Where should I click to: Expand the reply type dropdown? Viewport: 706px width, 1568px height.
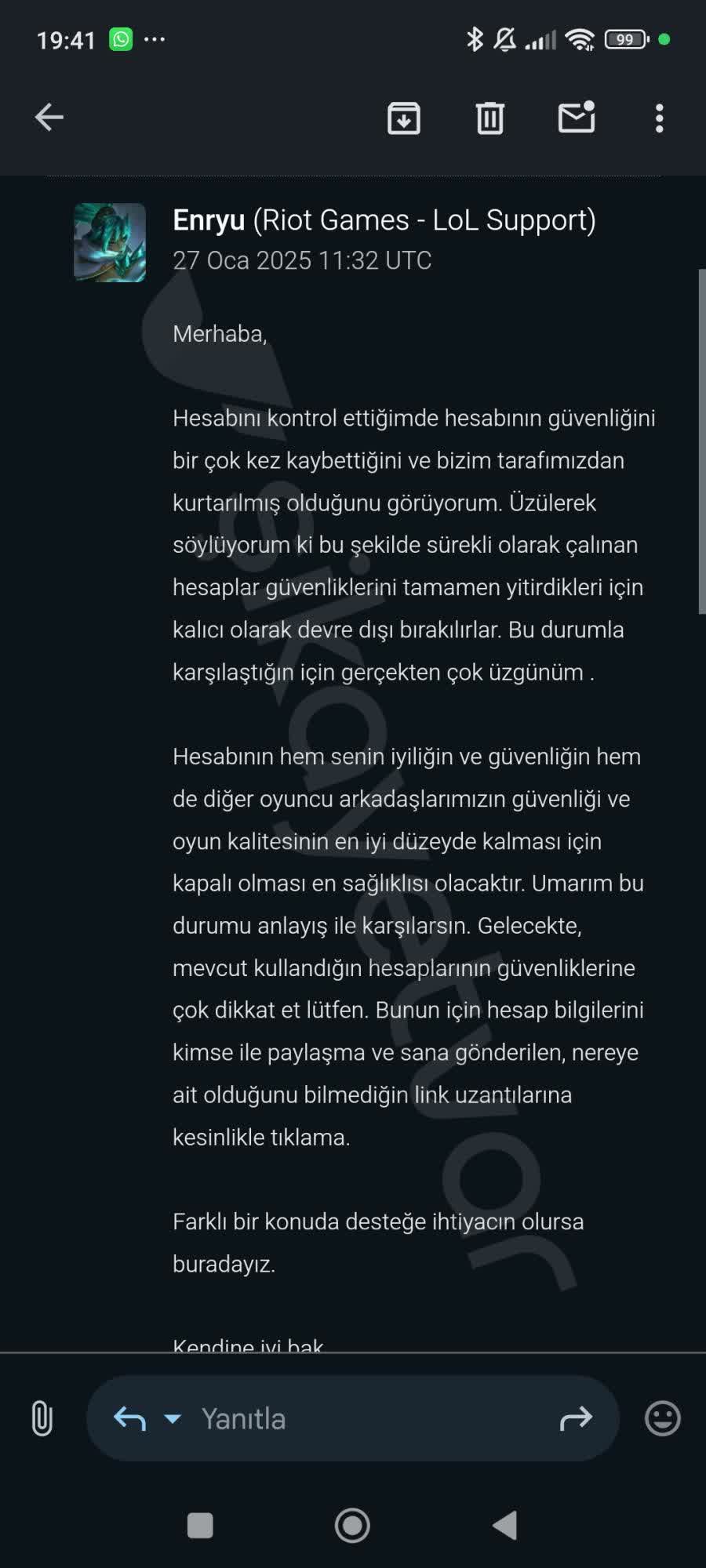(x=173, y=1418)
